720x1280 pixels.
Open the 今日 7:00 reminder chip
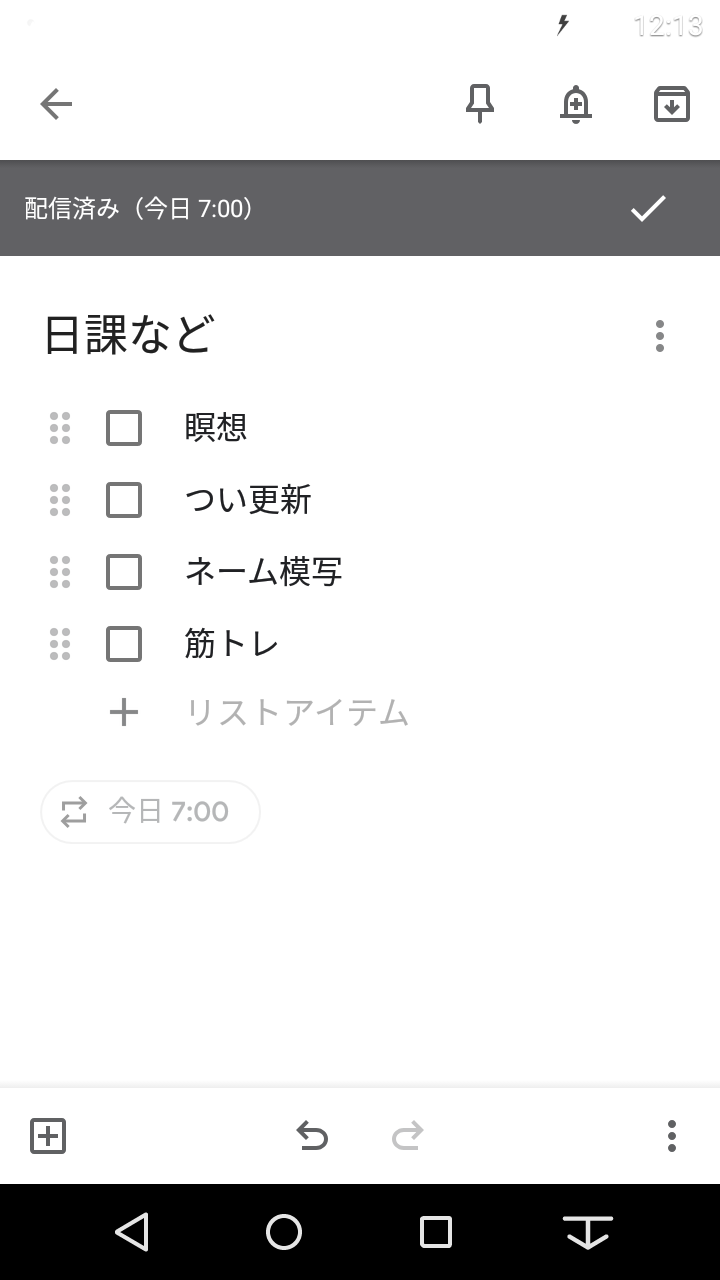pyautogui.click(x=150, y=811)
